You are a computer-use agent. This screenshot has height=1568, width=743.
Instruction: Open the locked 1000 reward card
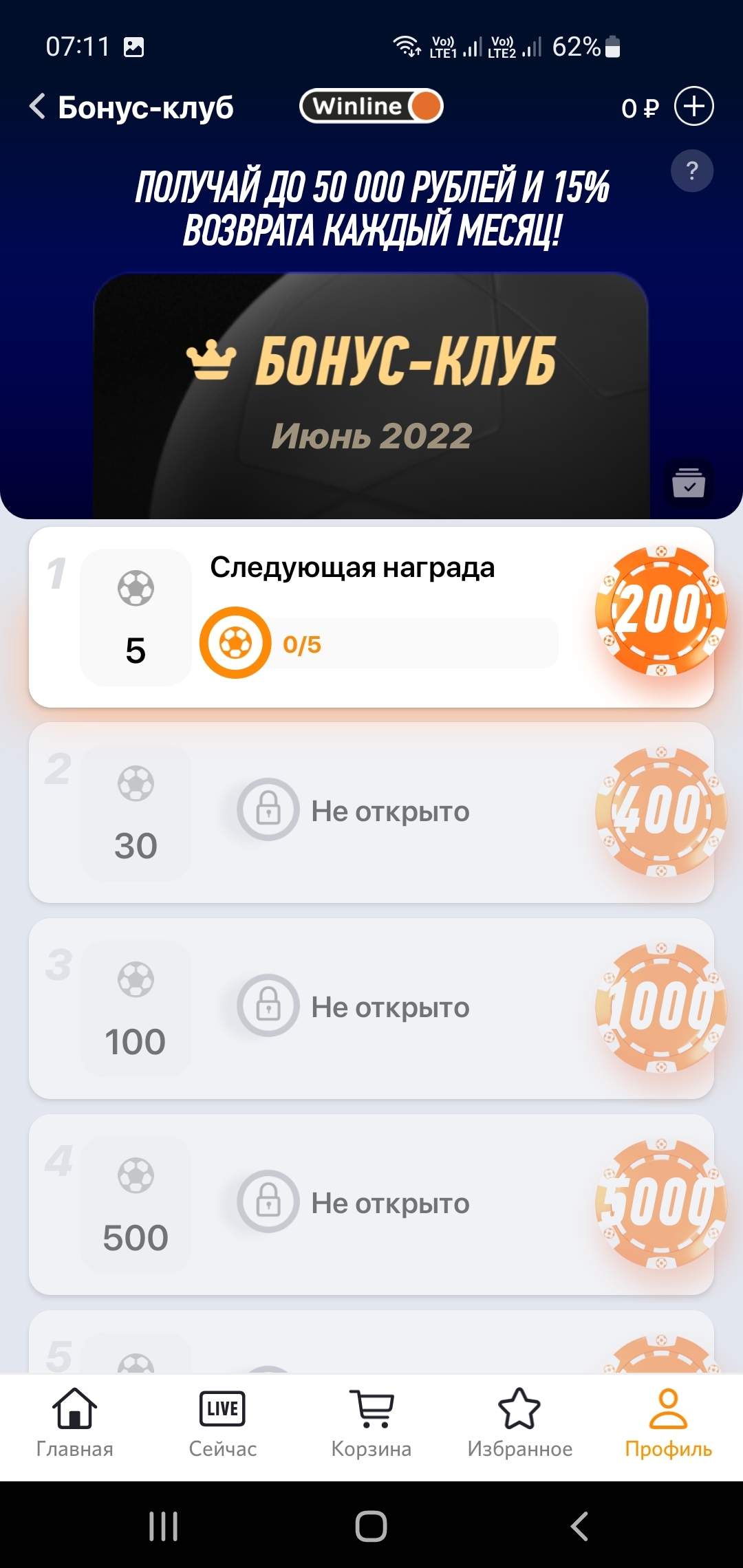point(371,1008)
